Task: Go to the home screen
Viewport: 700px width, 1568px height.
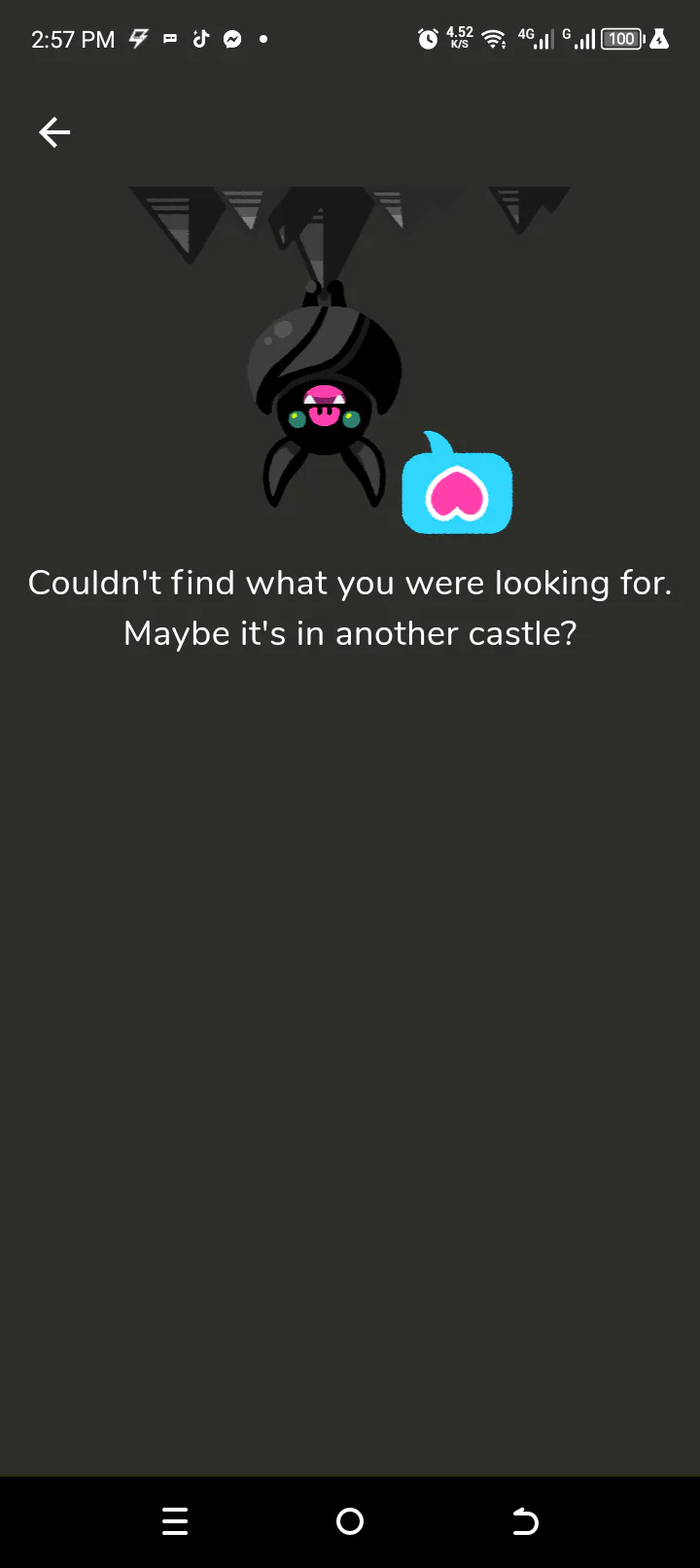Action: (x=350, y=1521)
